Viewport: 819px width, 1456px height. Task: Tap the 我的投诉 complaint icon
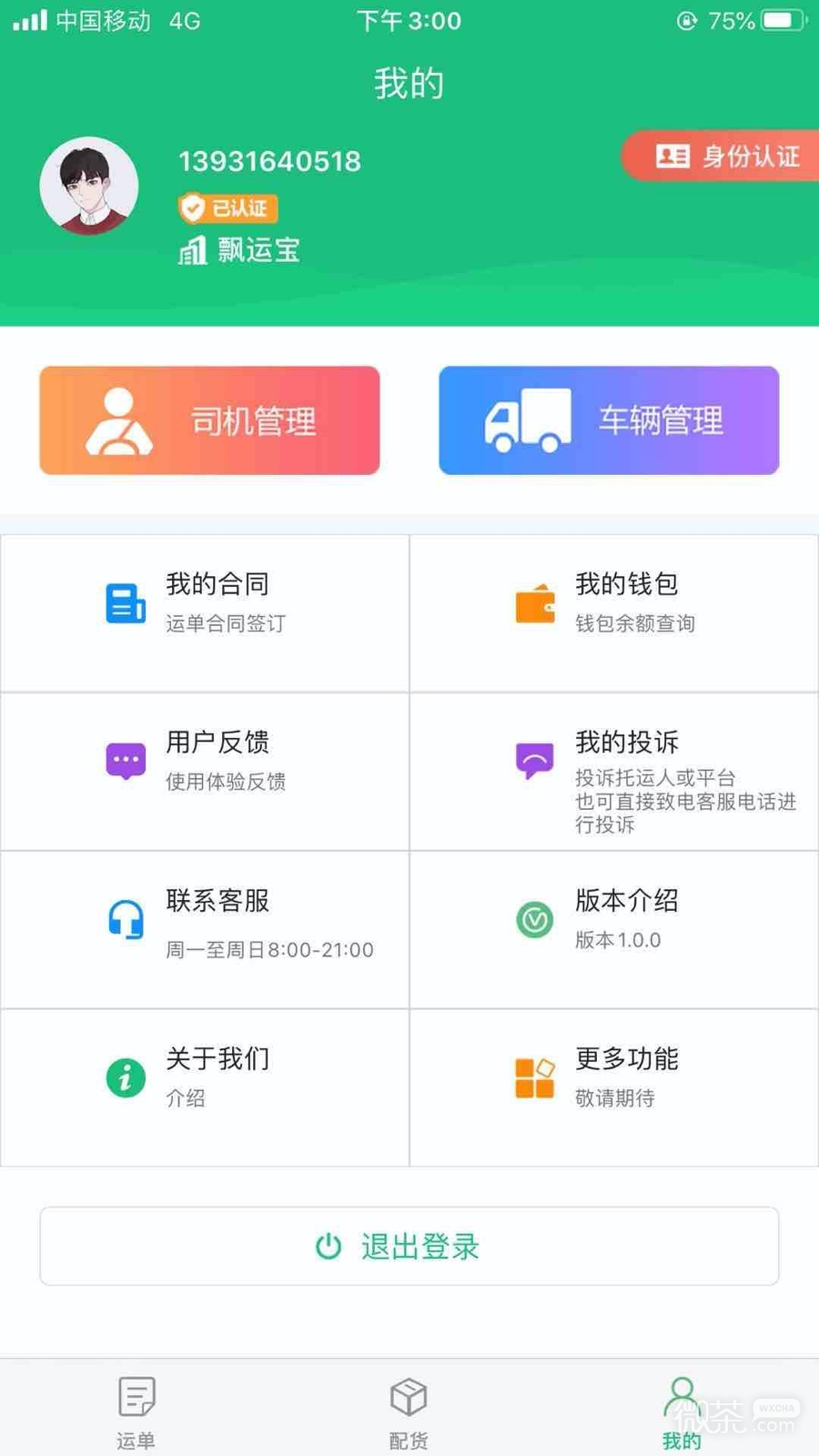point(534,758)
